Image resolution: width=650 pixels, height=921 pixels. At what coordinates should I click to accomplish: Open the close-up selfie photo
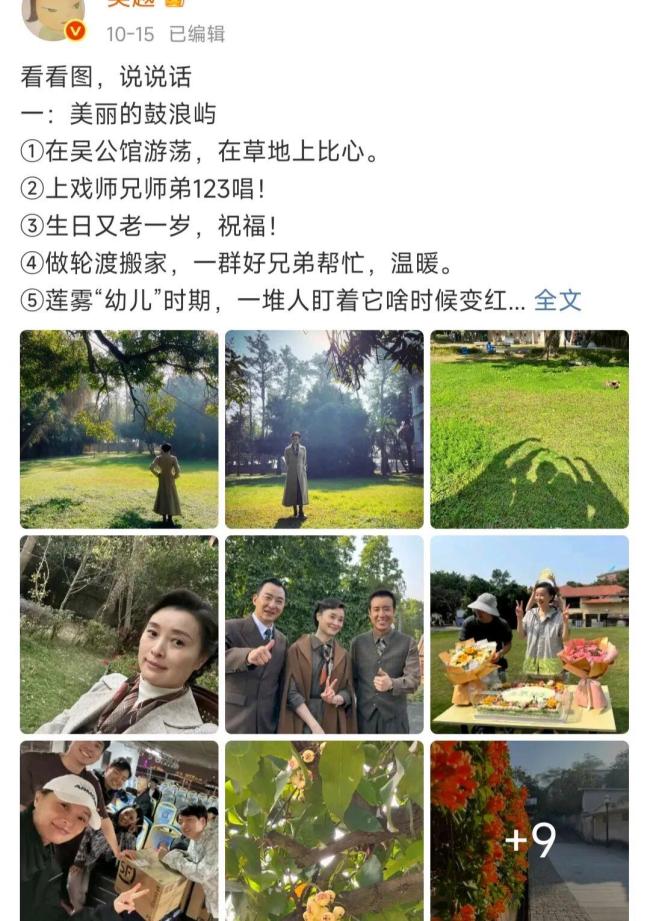(119, 634)
